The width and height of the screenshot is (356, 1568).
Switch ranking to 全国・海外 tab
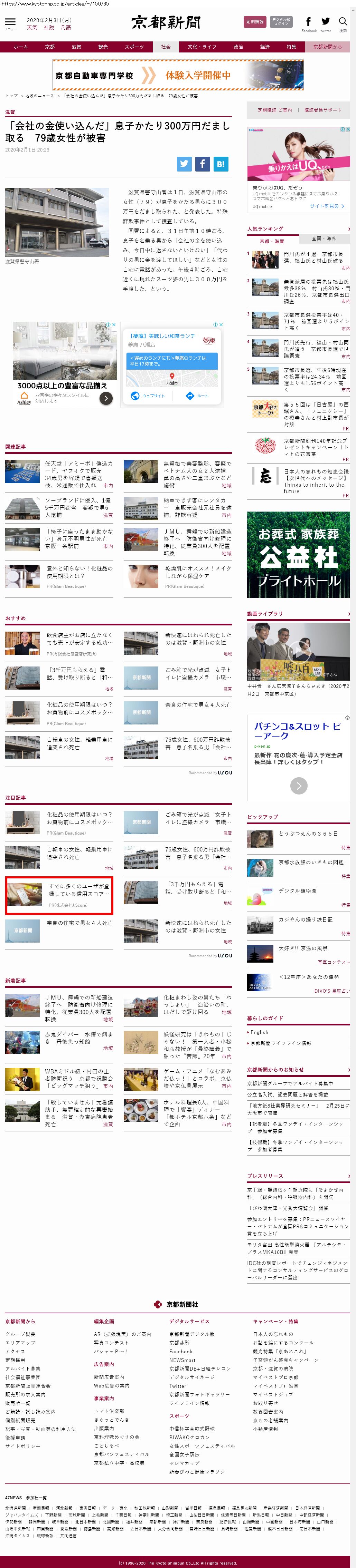[324, 238]
